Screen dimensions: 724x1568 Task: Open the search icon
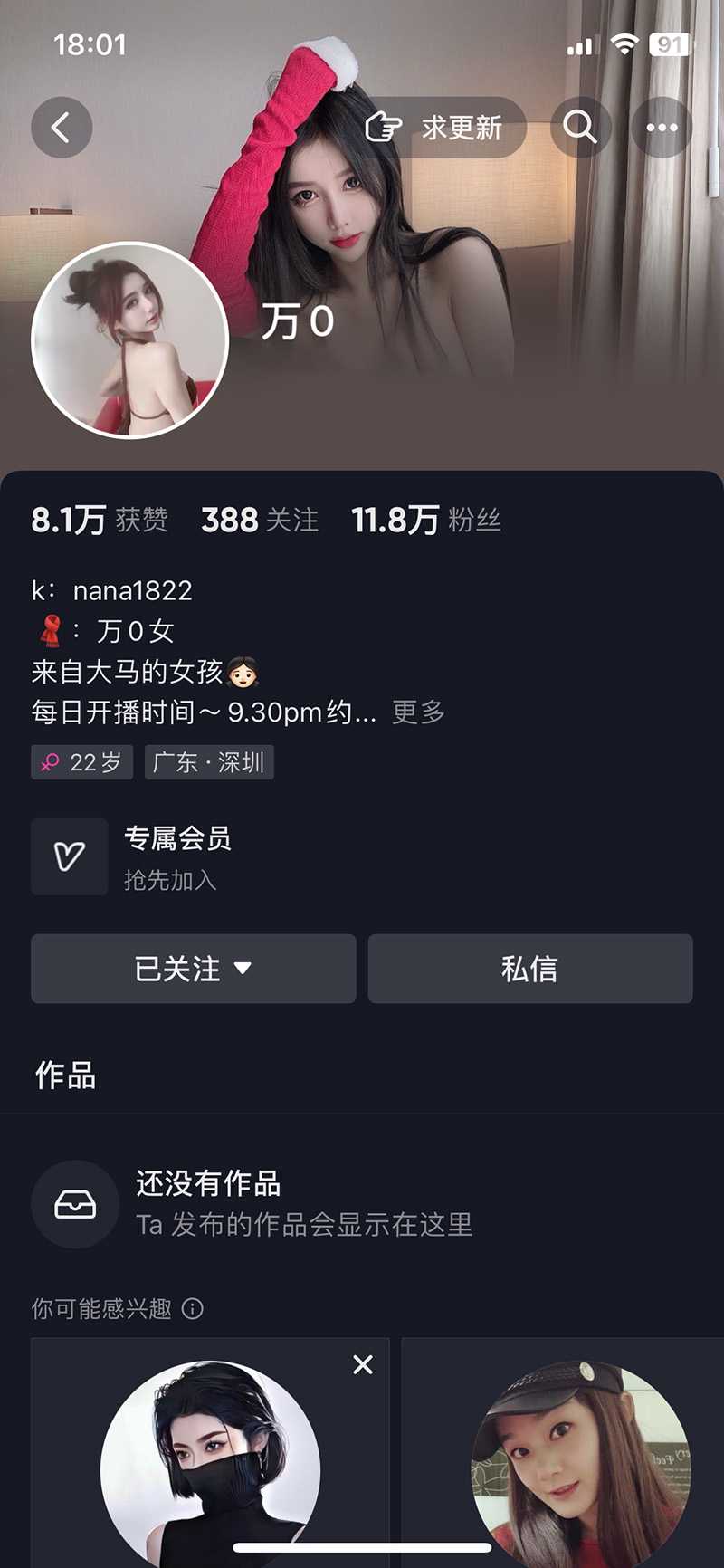tap(581, 127)
